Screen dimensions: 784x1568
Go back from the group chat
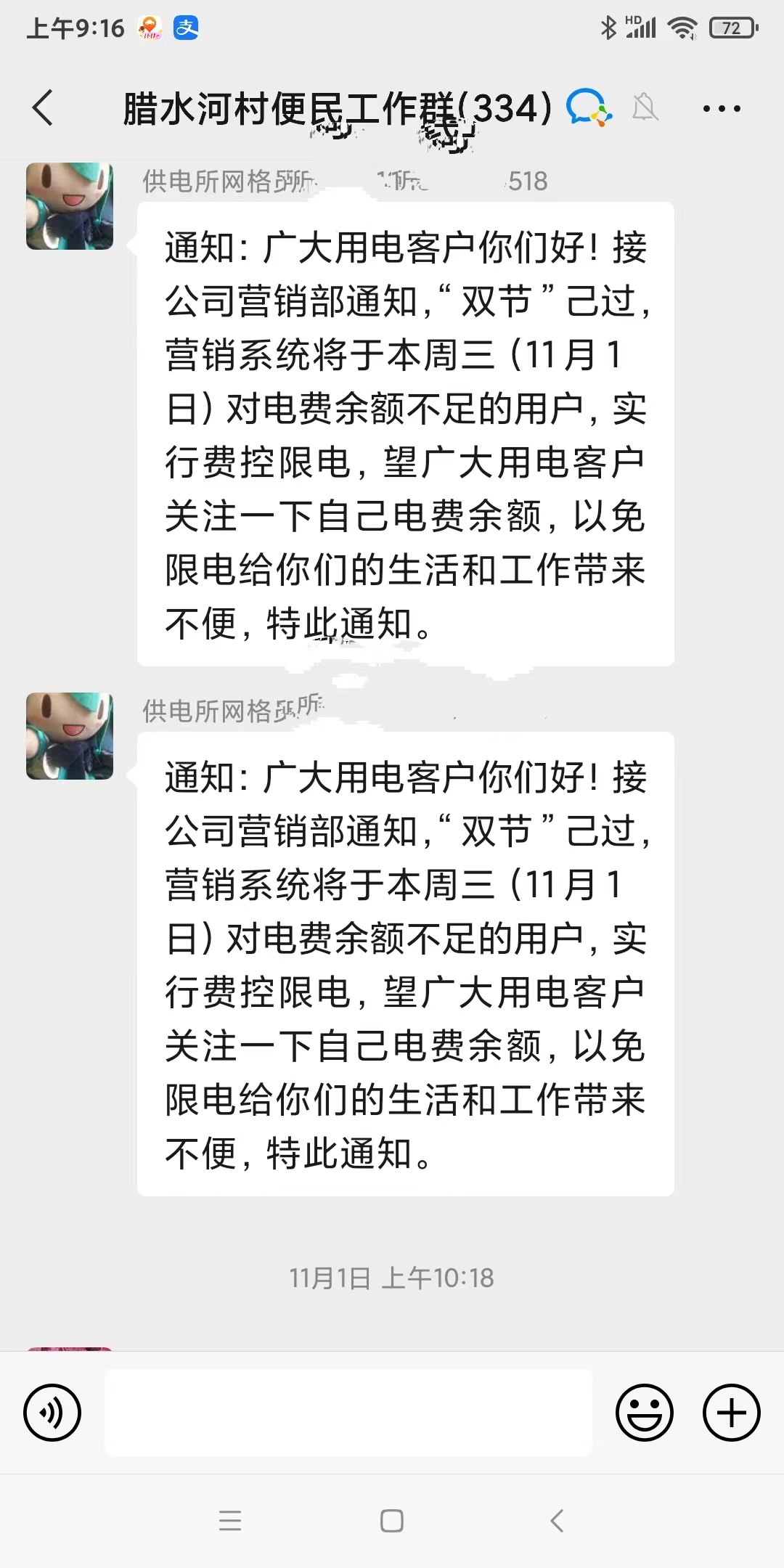click(x=44, y=108)
